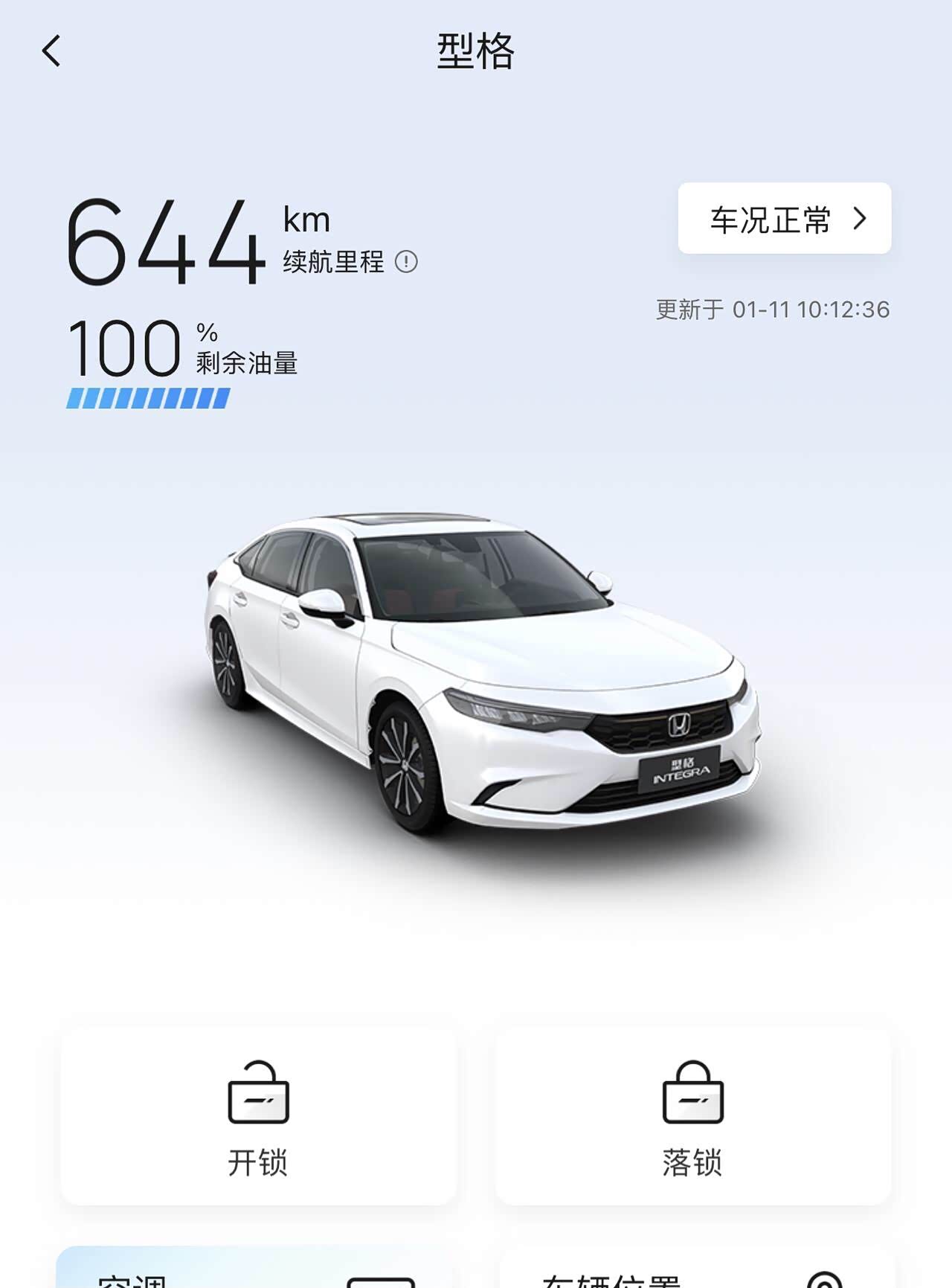Open the 车况正常 vehicle status details
Viewport: 952px width, 1288px height.
pos(785,218)
